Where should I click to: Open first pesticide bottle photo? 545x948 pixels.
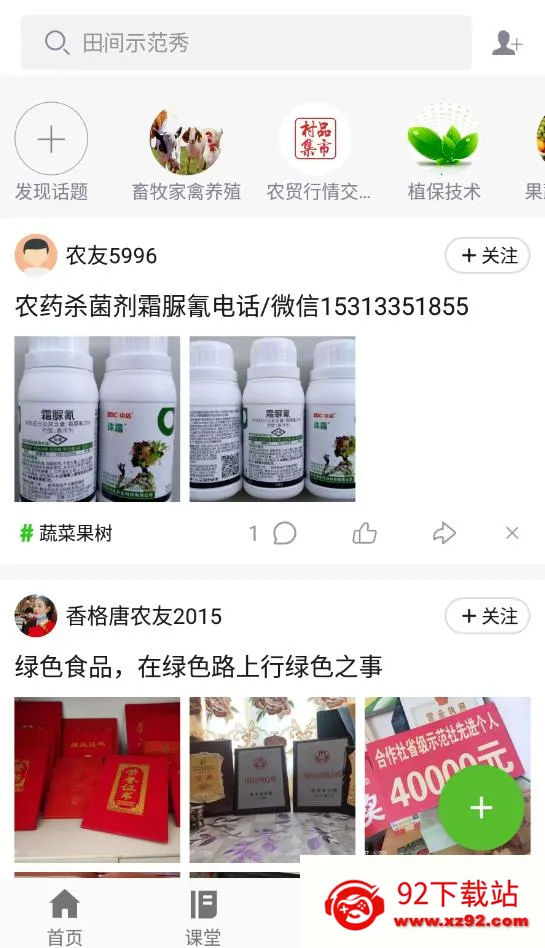click(x=97, y=419)
